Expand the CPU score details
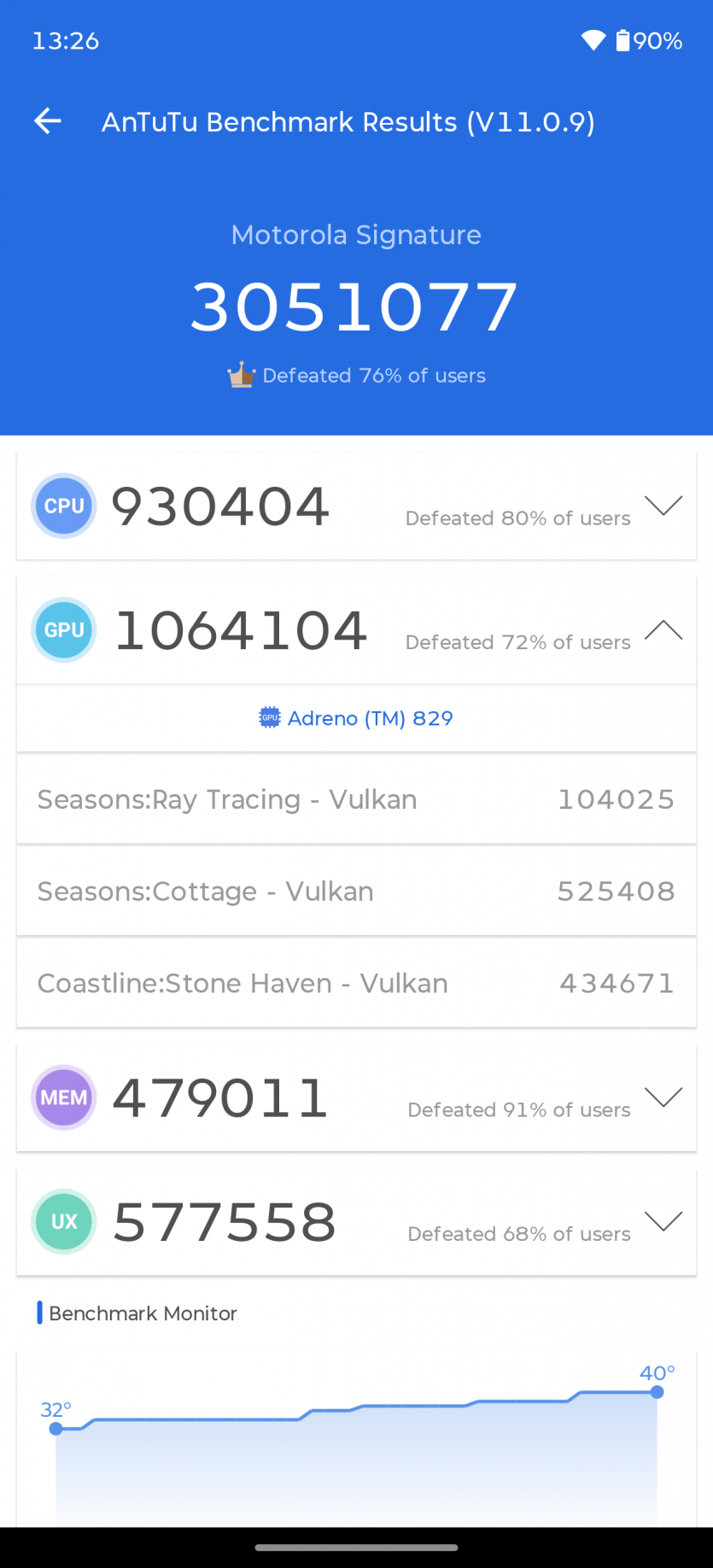 (x=663, y=506)
